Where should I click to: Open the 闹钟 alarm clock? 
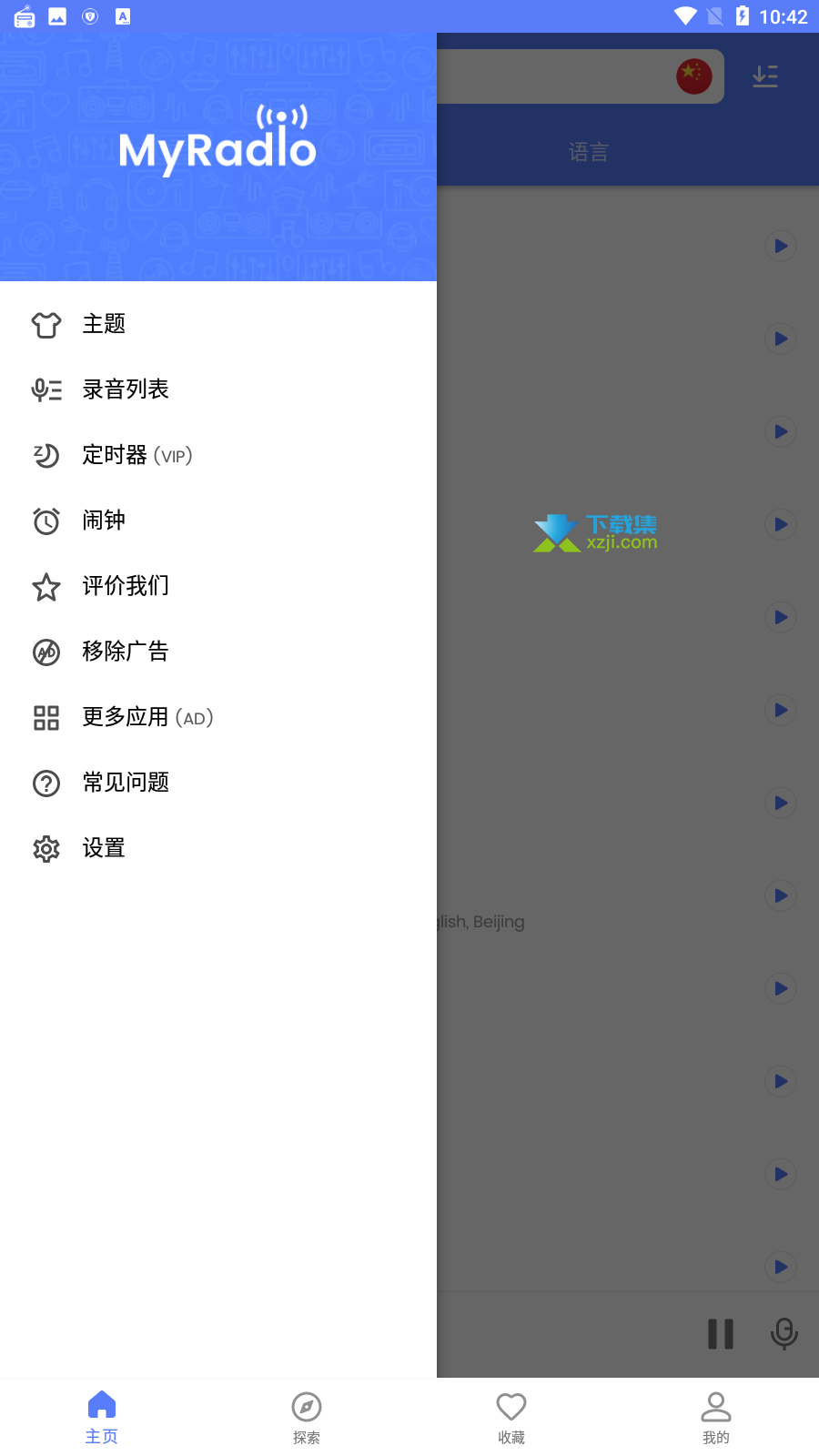pos(218,521)
